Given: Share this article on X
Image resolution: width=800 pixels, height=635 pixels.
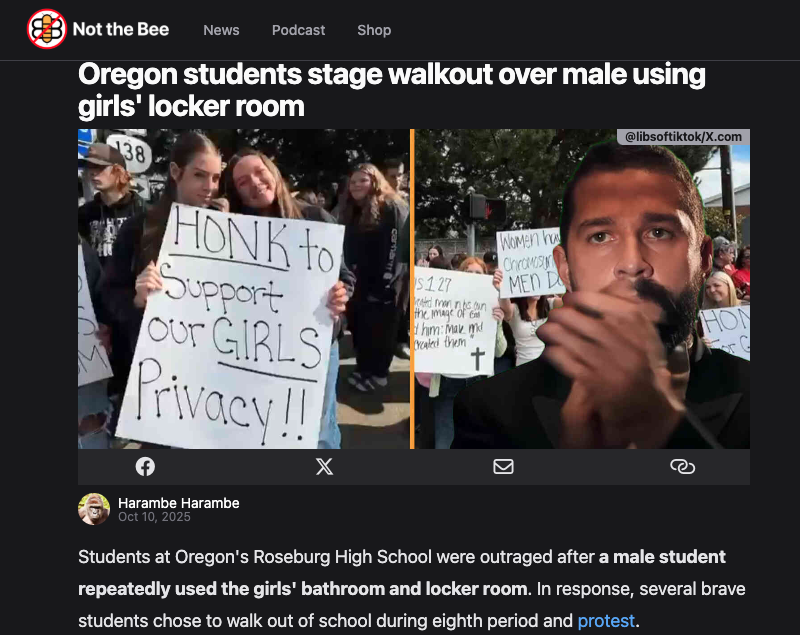Looking at the screenshot, I should [x=324, y=467].
